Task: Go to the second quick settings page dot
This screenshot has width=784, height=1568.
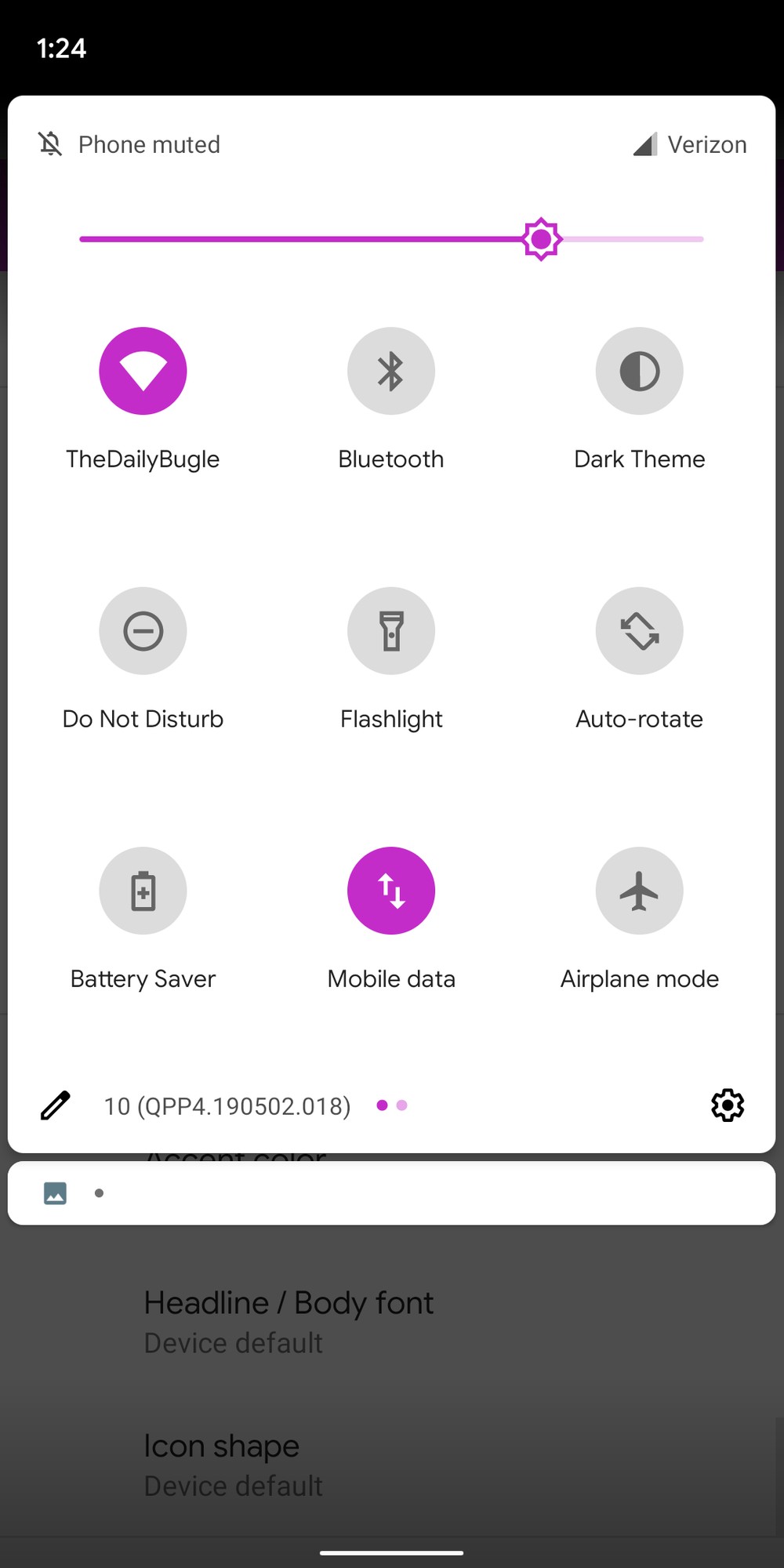Action: pyautogui.click(x=402, y=1105)
